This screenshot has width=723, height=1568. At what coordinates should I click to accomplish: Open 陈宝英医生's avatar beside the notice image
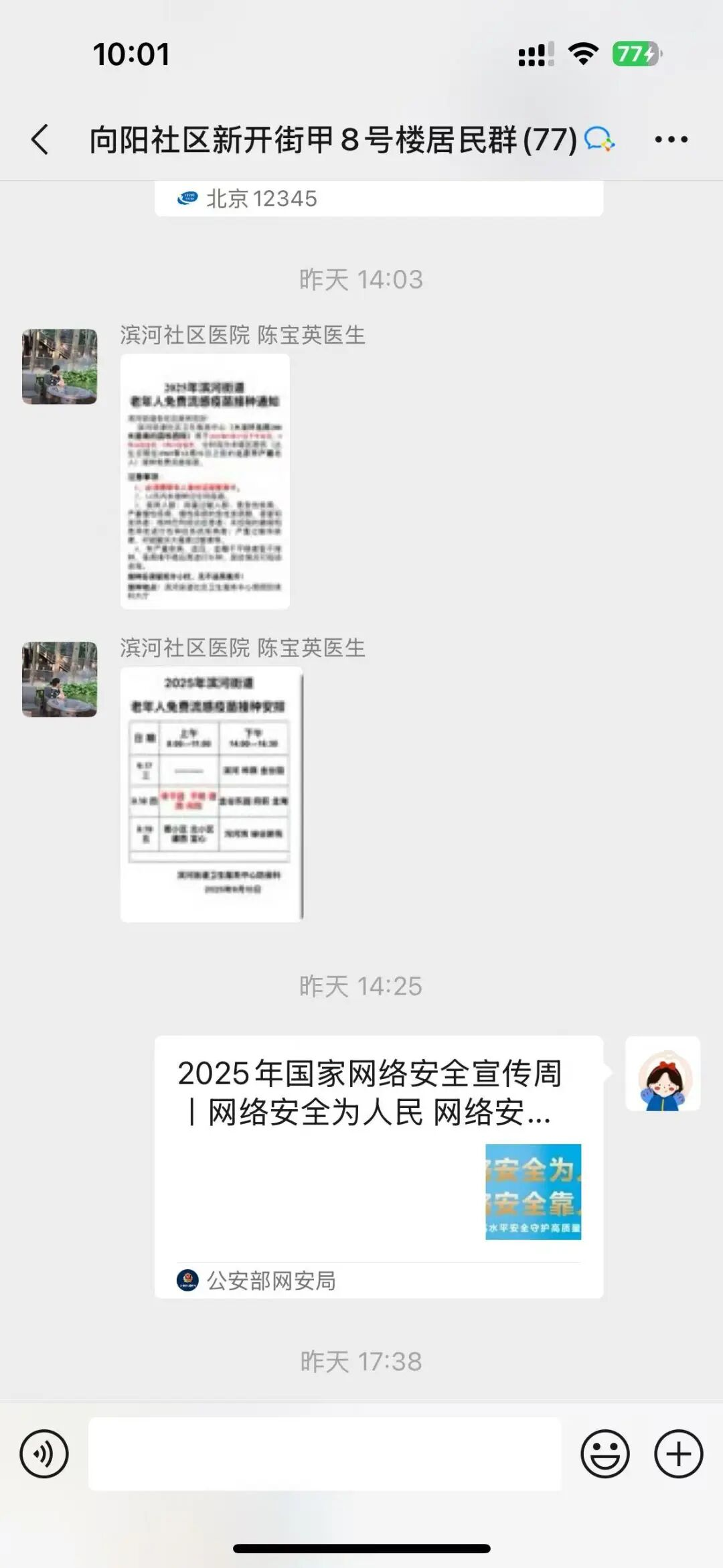(60, 366)
